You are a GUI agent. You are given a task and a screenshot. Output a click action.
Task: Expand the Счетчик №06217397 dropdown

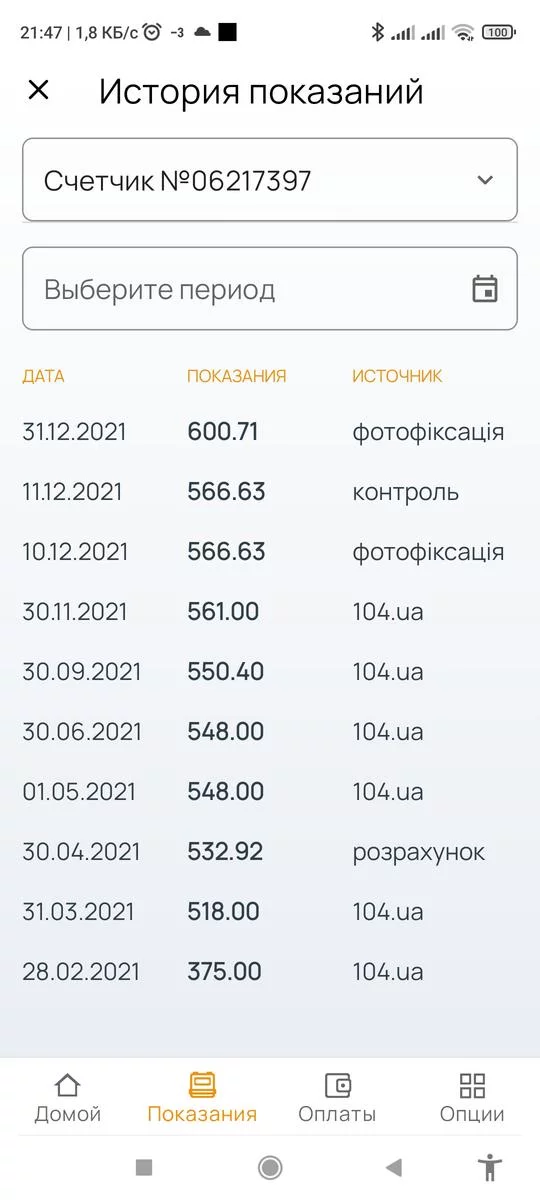point(270,180)
